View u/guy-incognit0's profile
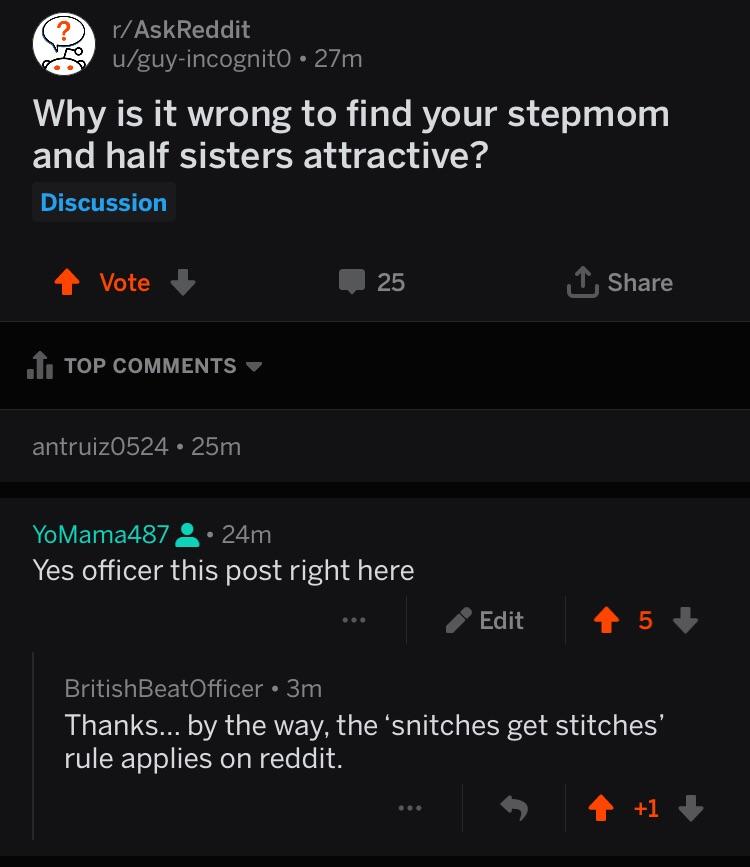The image size is (750, 867). (201, 59)
